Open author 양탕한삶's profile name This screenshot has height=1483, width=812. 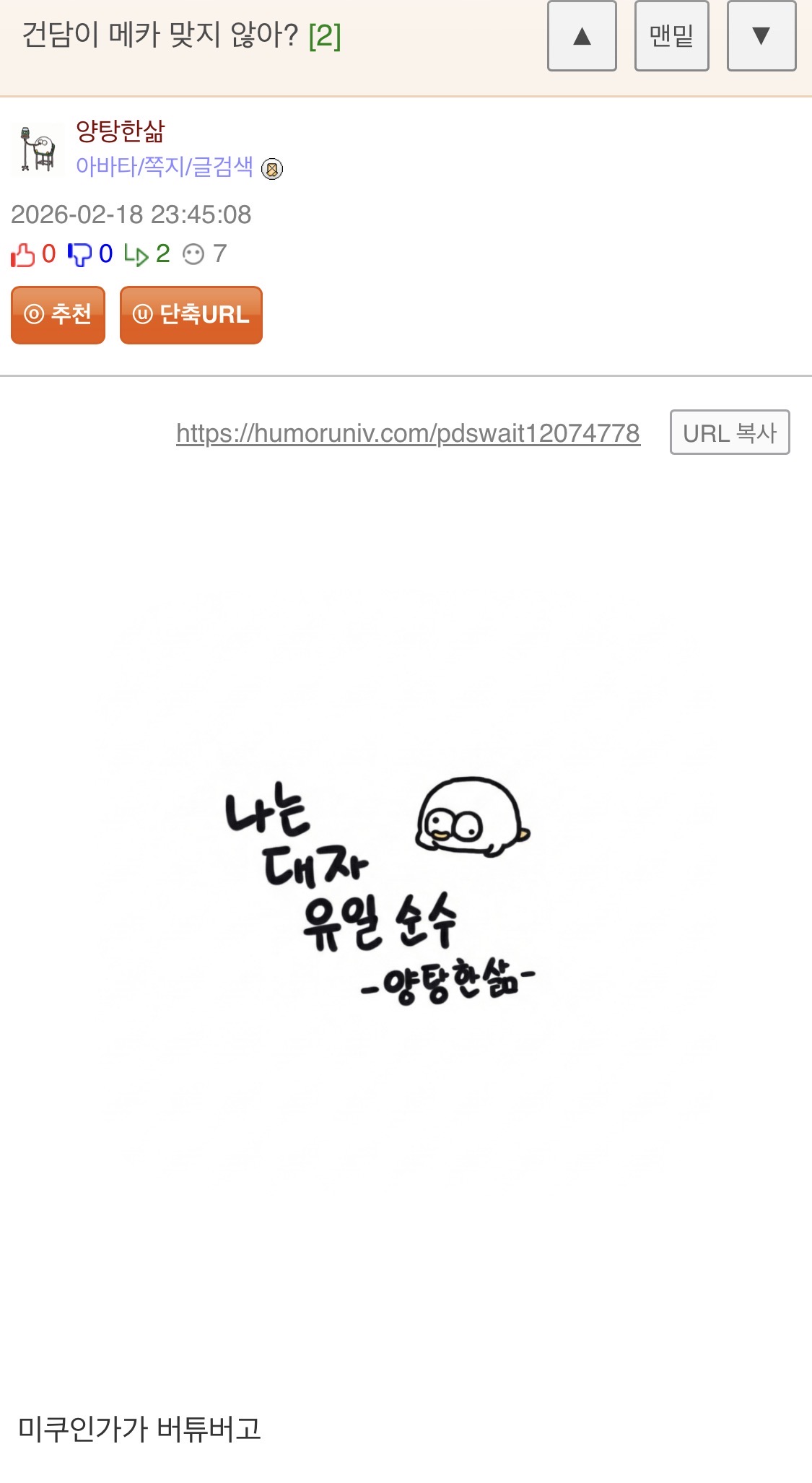coord(121,131)
